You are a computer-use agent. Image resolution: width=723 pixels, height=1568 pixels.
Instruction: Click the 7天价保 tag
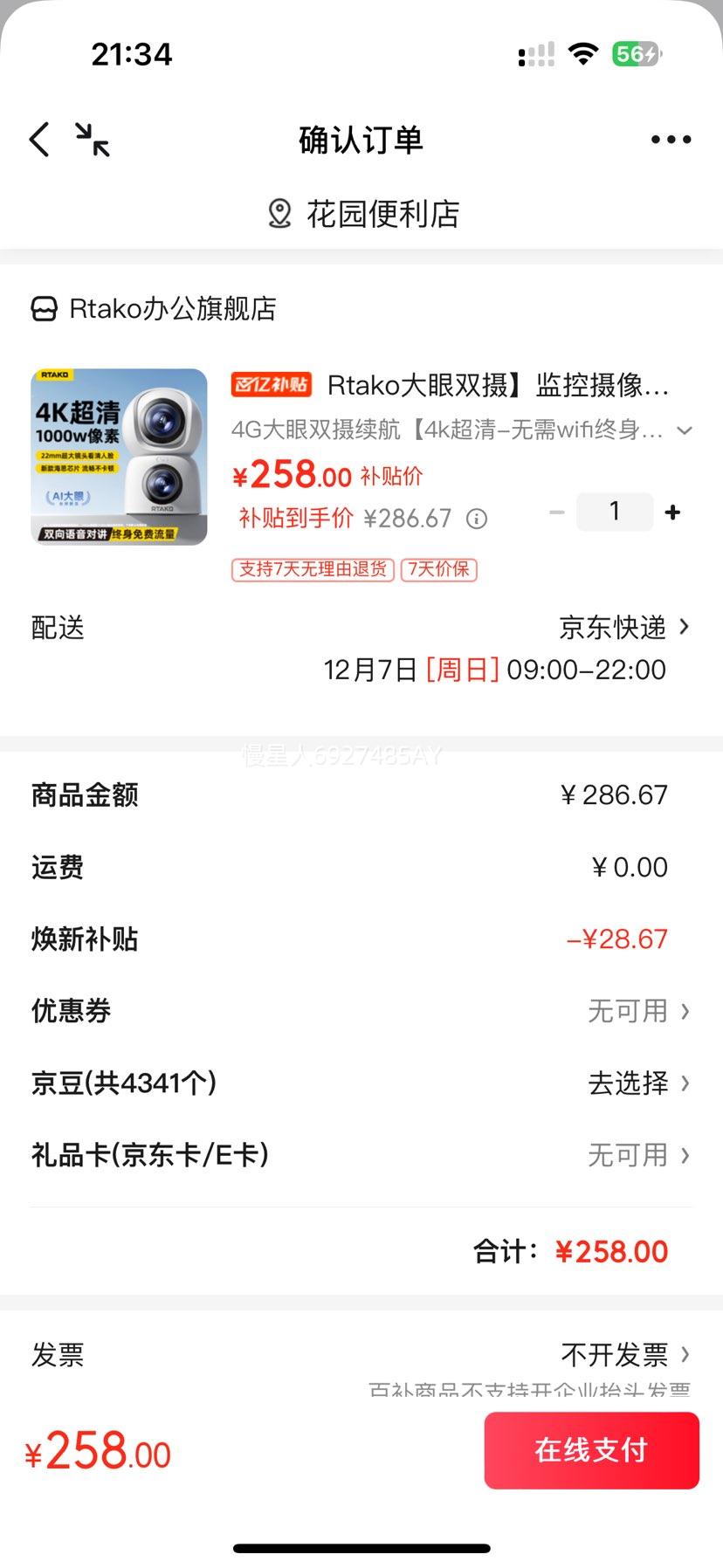(438, 569)
